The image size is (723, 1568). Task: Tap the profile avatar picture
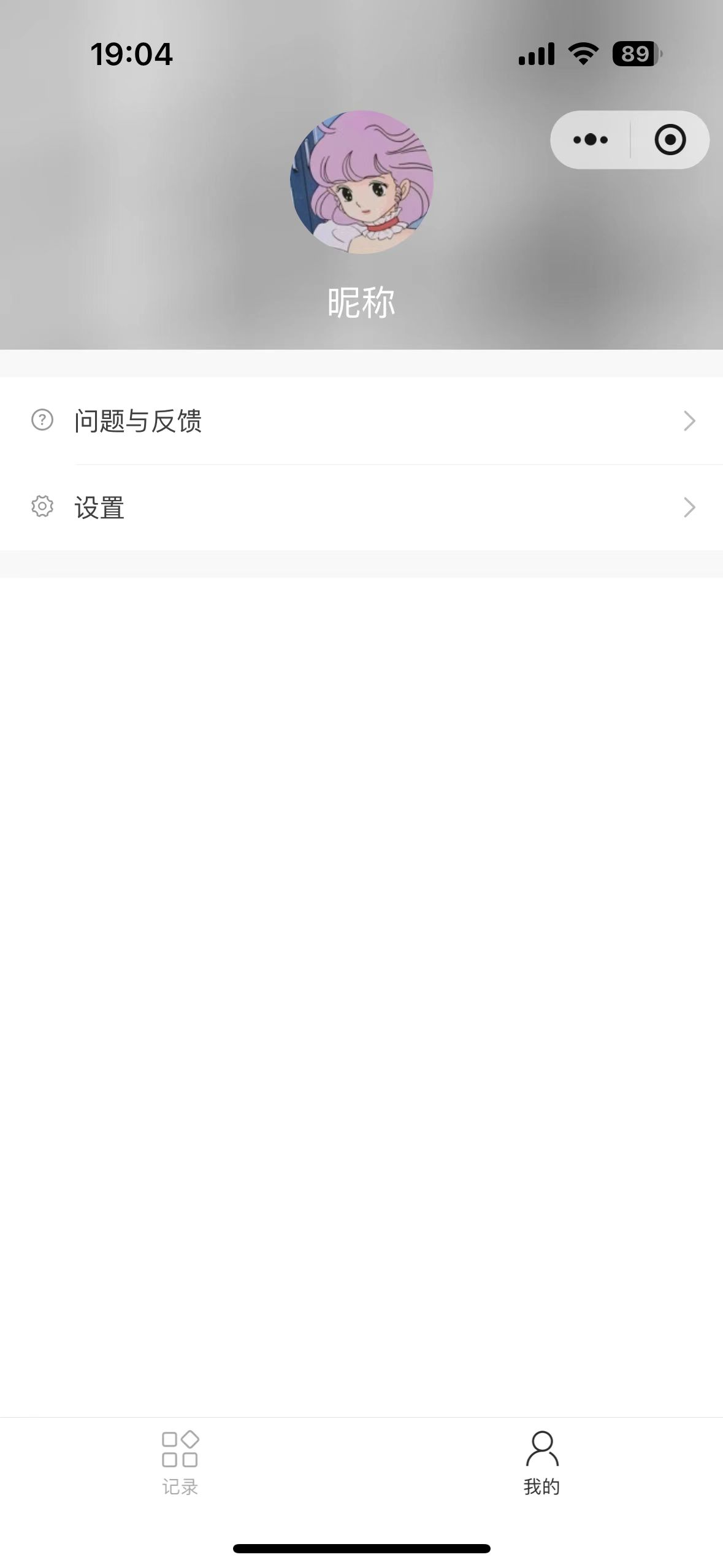point(362,182)
